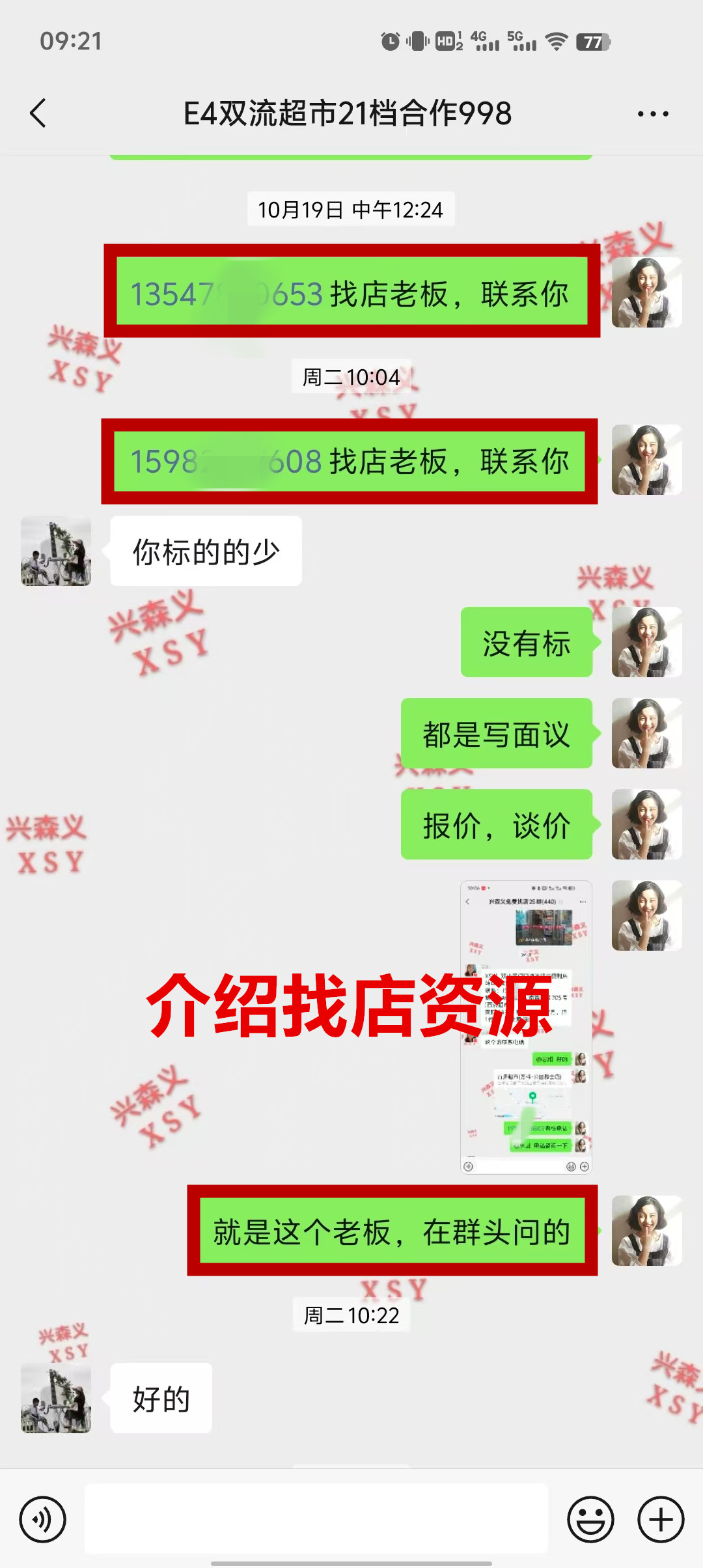Open avatar beside the 好的 message

(56, 1398)
